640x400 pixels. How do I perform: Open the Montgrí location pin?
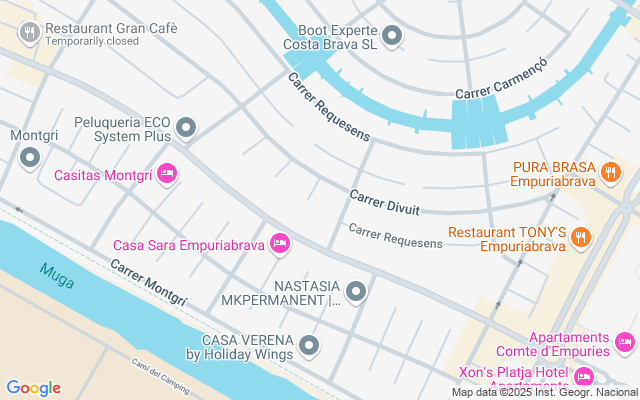pos(30,157)
